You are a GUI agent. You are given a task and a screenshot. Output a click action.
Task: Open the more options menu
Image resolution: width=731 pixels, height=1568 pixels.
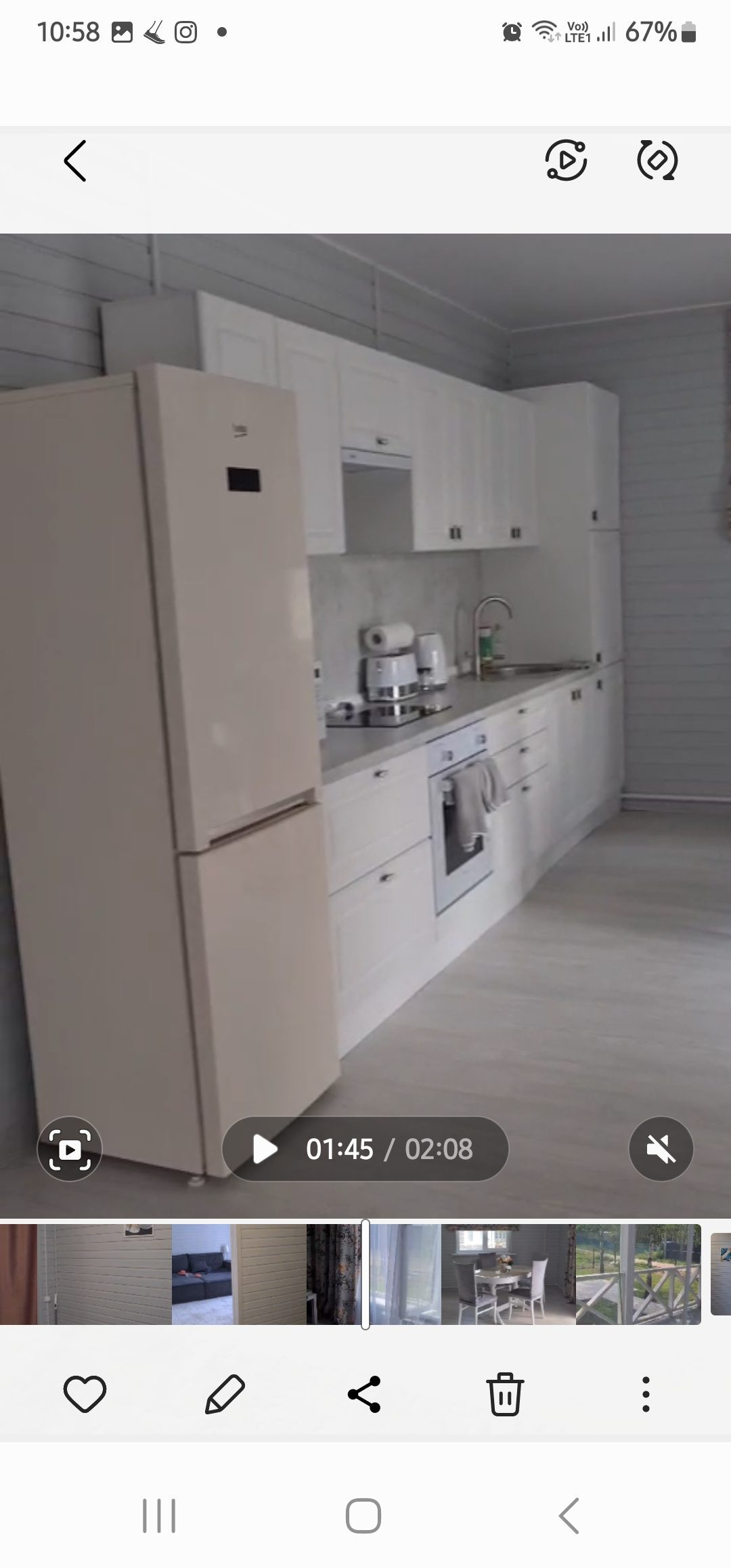(x=646, y=1395)
